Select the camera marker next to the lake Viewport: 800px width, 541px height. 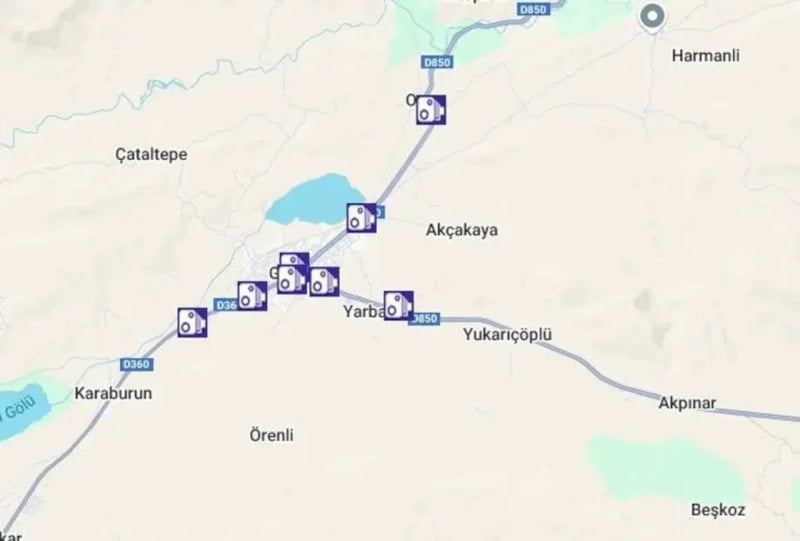(x=361, y=217)
